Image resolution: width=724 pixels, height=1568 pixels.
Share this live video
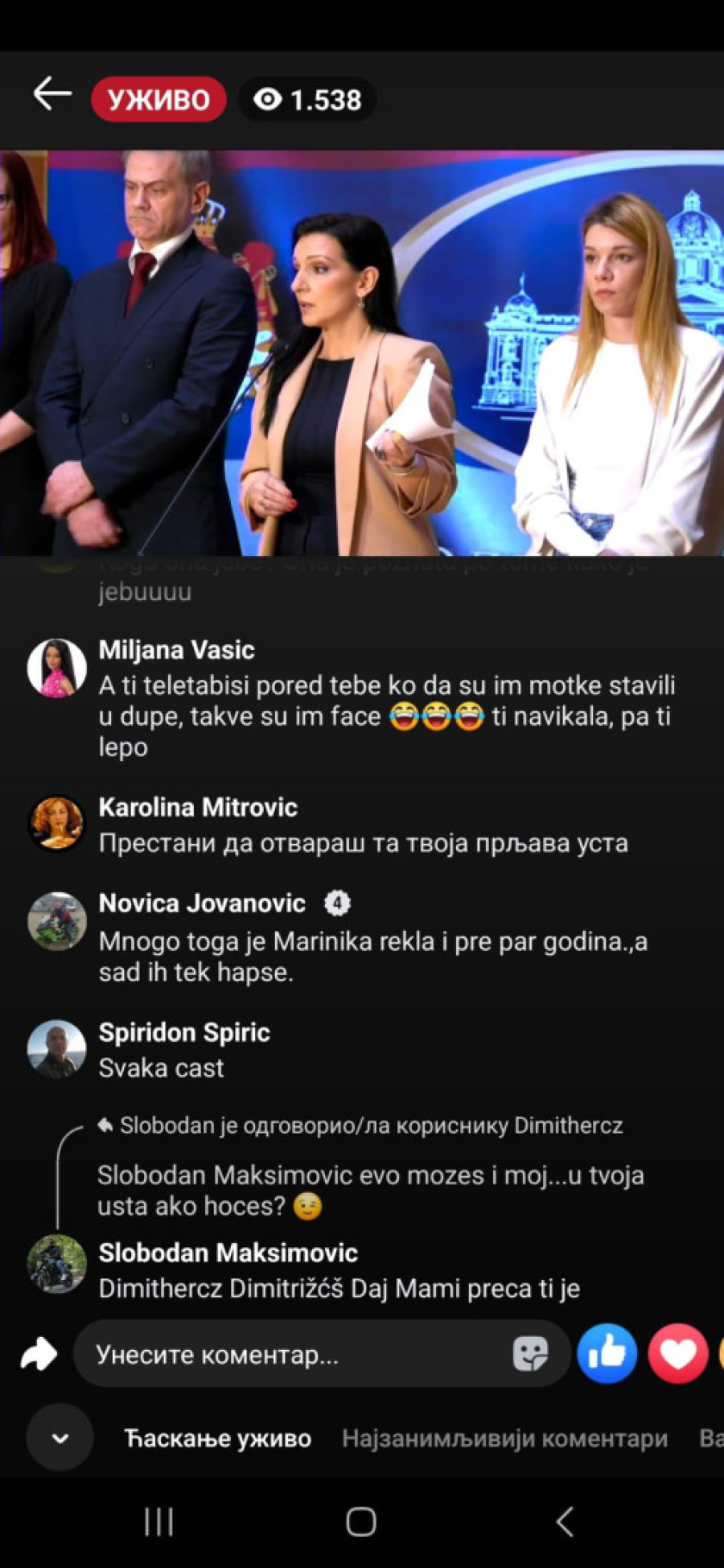(x=39, y=1354)
